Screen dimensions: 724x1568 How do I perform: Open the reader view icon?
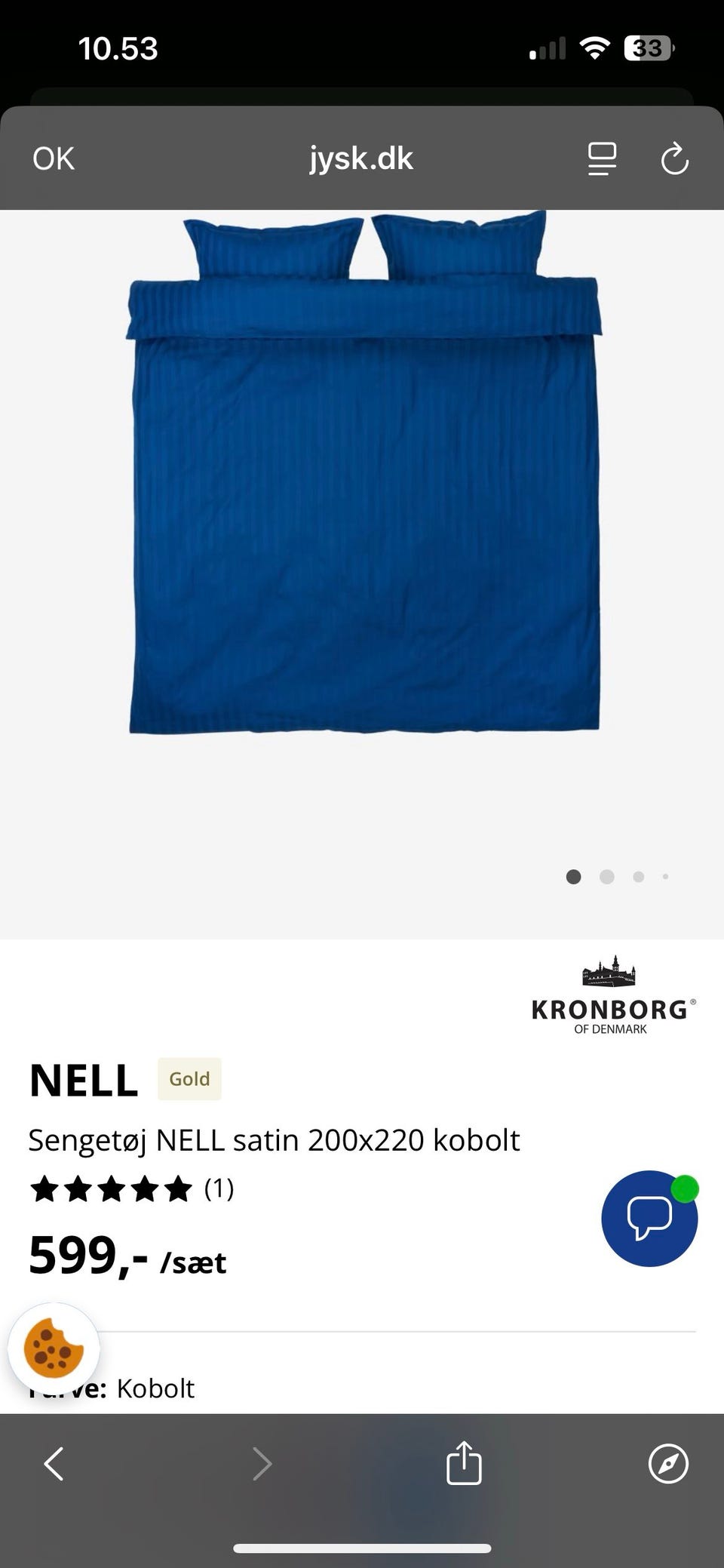(602, 158)
